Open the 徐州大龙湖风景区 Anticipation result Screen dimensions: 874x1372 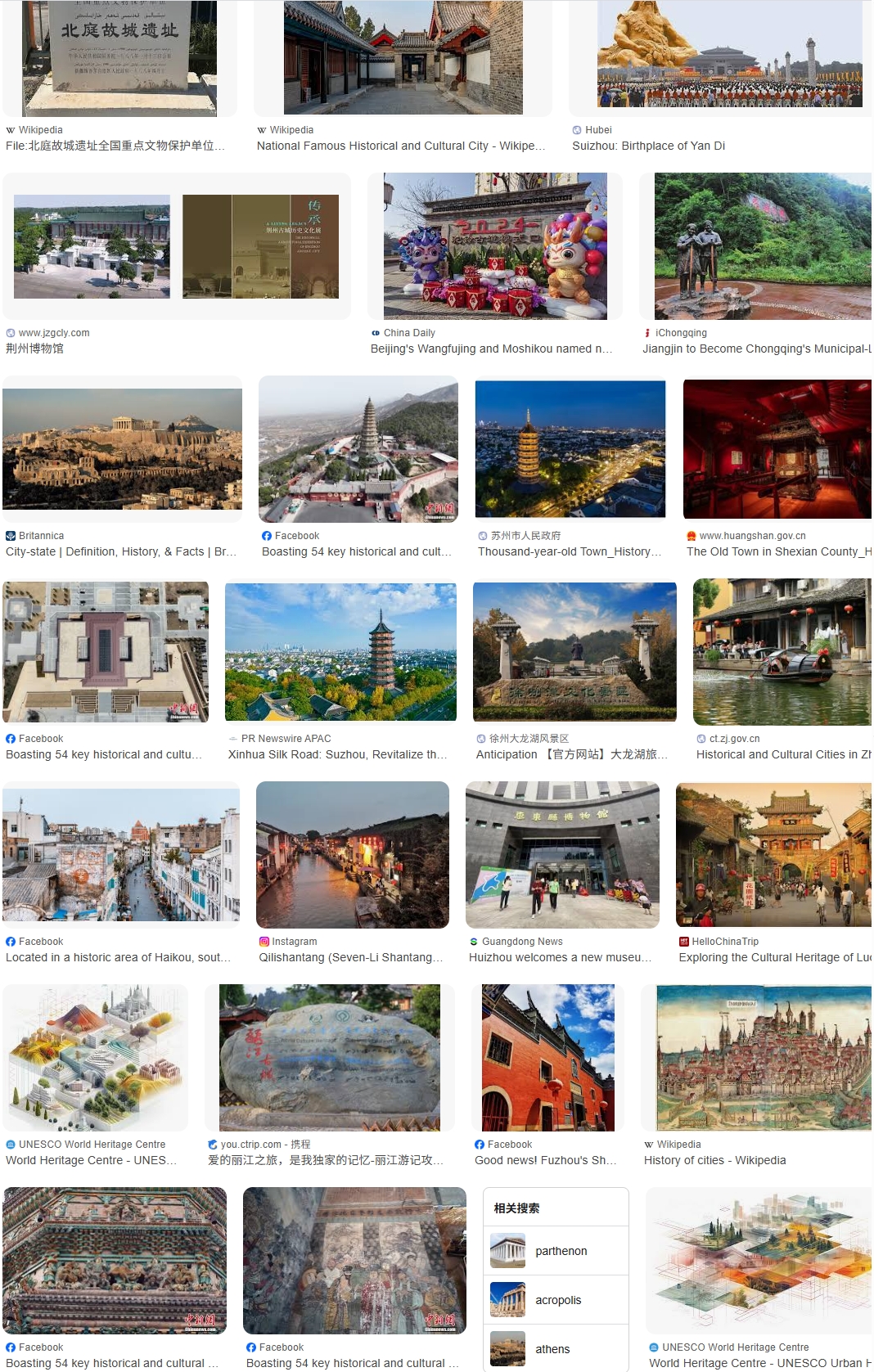pyautogui.click(x=574, y=652)
